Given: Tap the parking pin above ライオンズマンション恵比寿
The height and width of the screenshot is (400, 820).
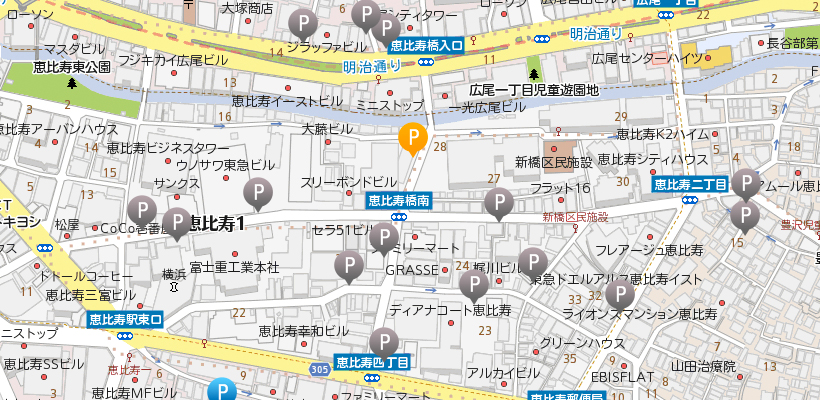Looking at the screenshot, I should point(620,293).
